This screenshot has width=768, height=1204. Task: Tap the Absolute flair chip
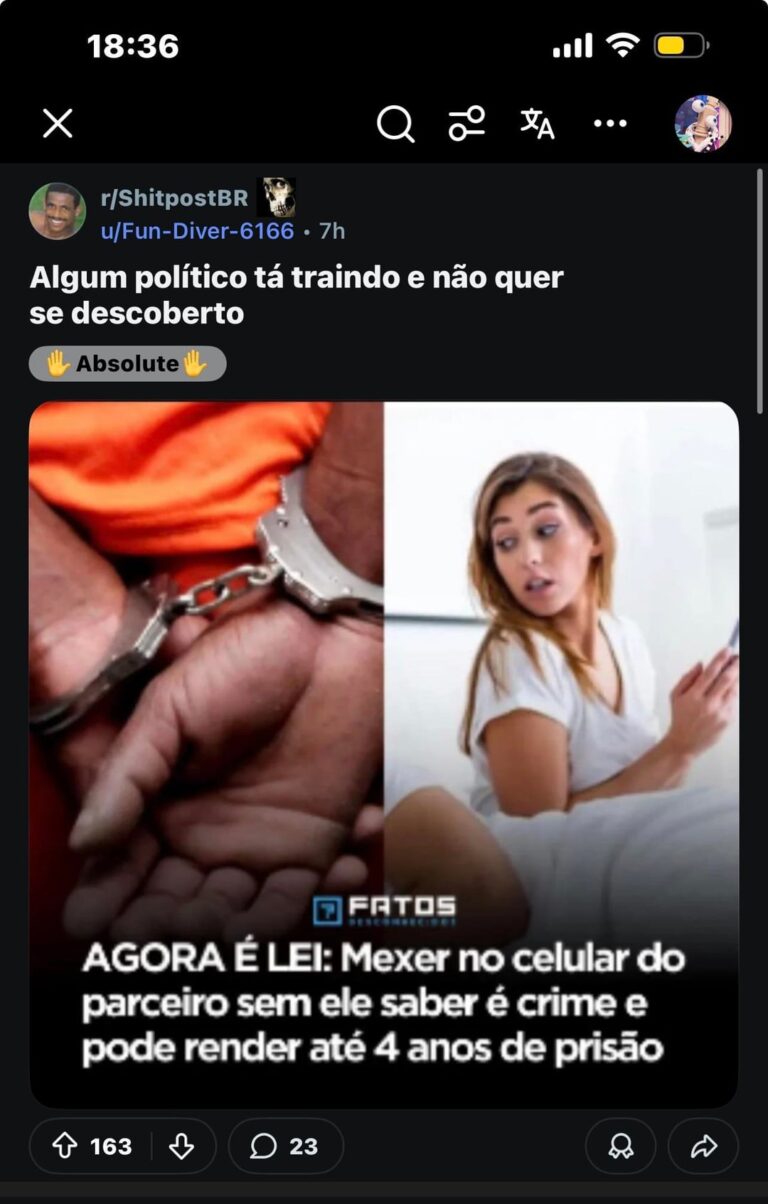tap(127, 364)
